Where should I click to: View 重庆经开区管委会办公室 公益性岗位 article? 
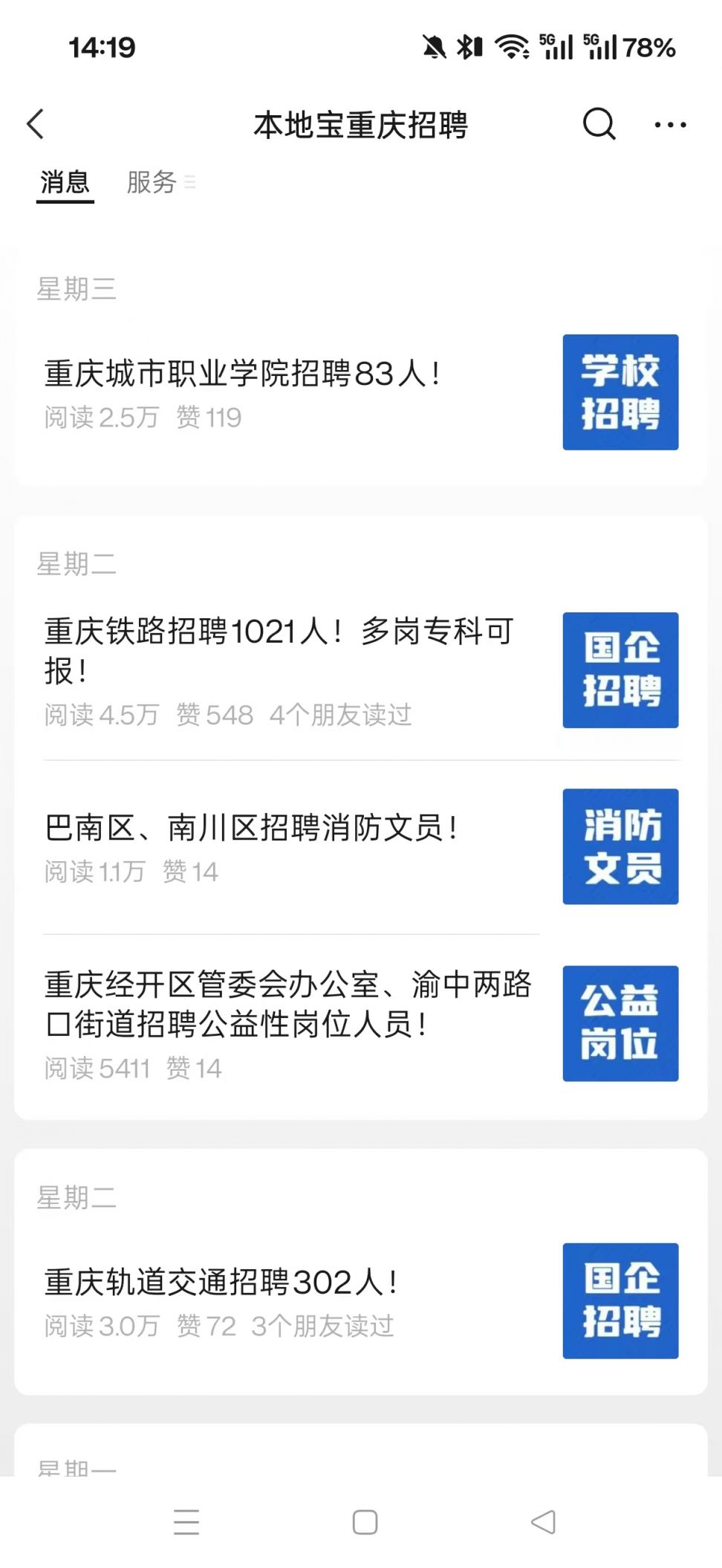pos(287,1004)
